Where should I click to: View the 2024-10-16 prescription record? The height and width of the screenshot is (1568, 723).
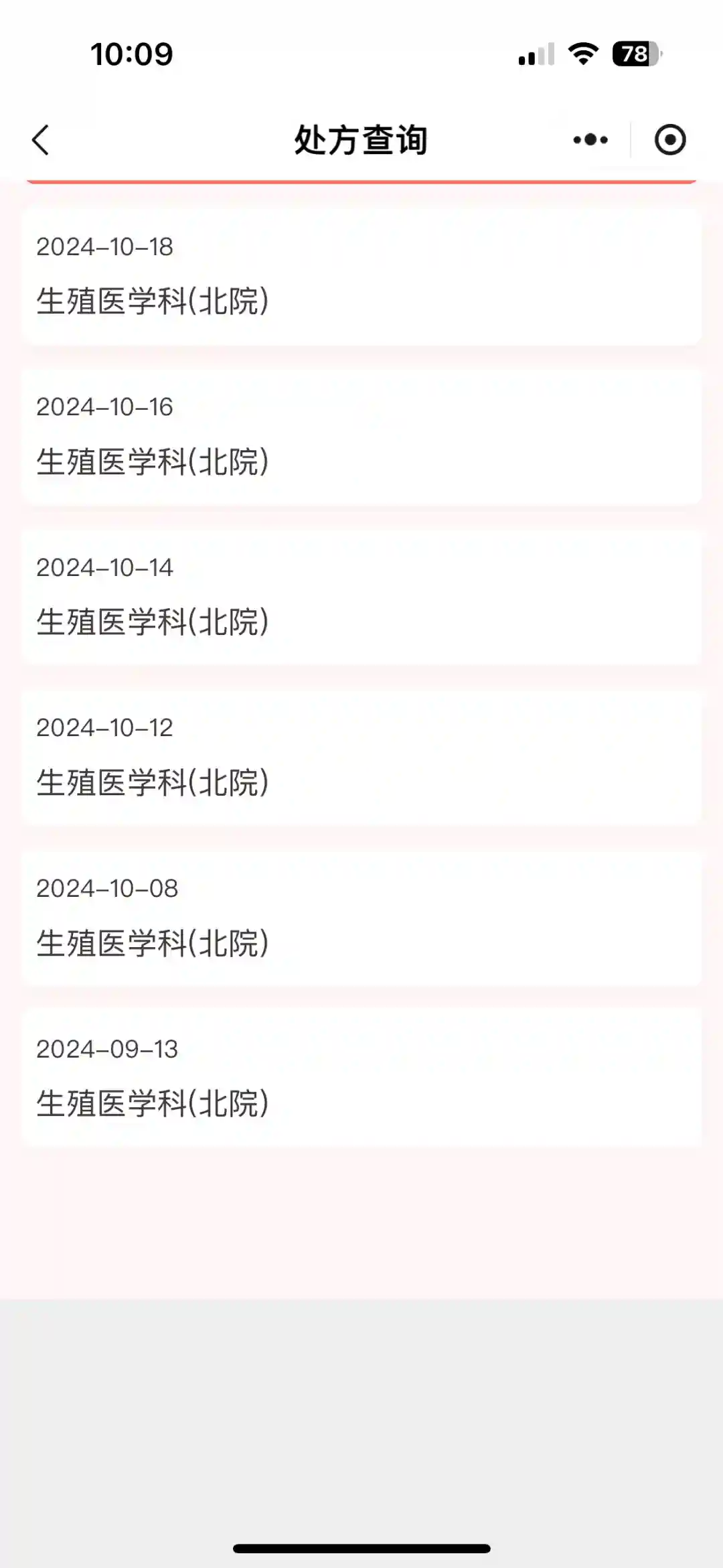coord(361,436)
